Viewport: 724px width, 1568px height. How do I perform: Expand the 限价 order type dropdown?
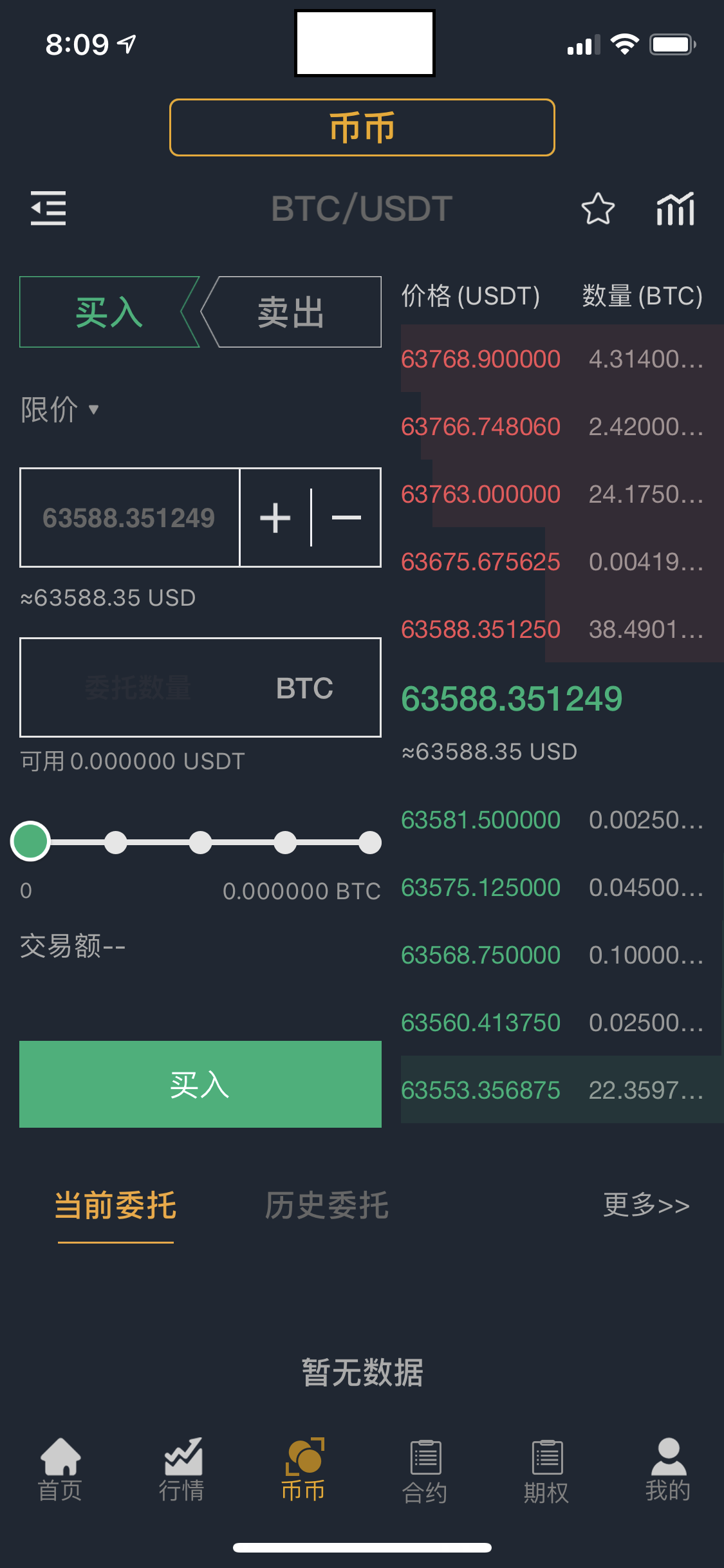[60, 409]
